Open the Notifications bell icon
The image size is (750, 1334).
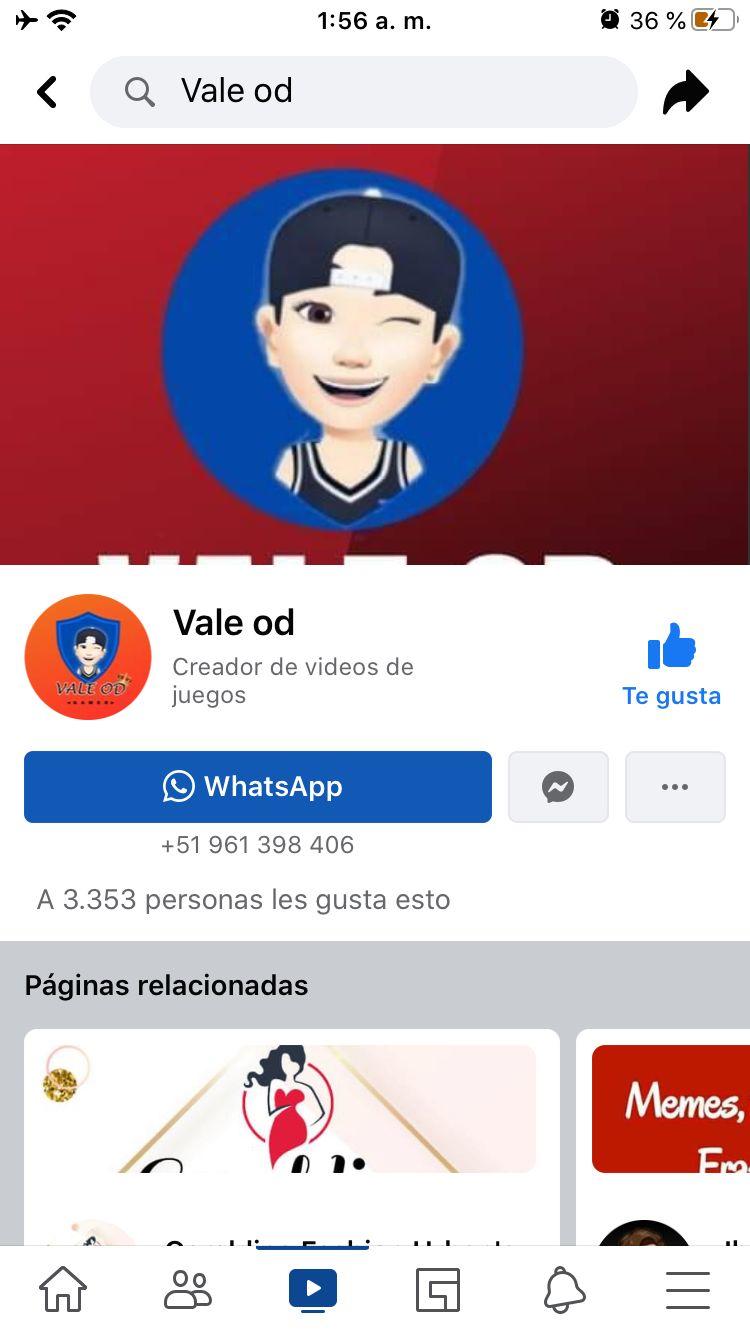(562, 1289)
